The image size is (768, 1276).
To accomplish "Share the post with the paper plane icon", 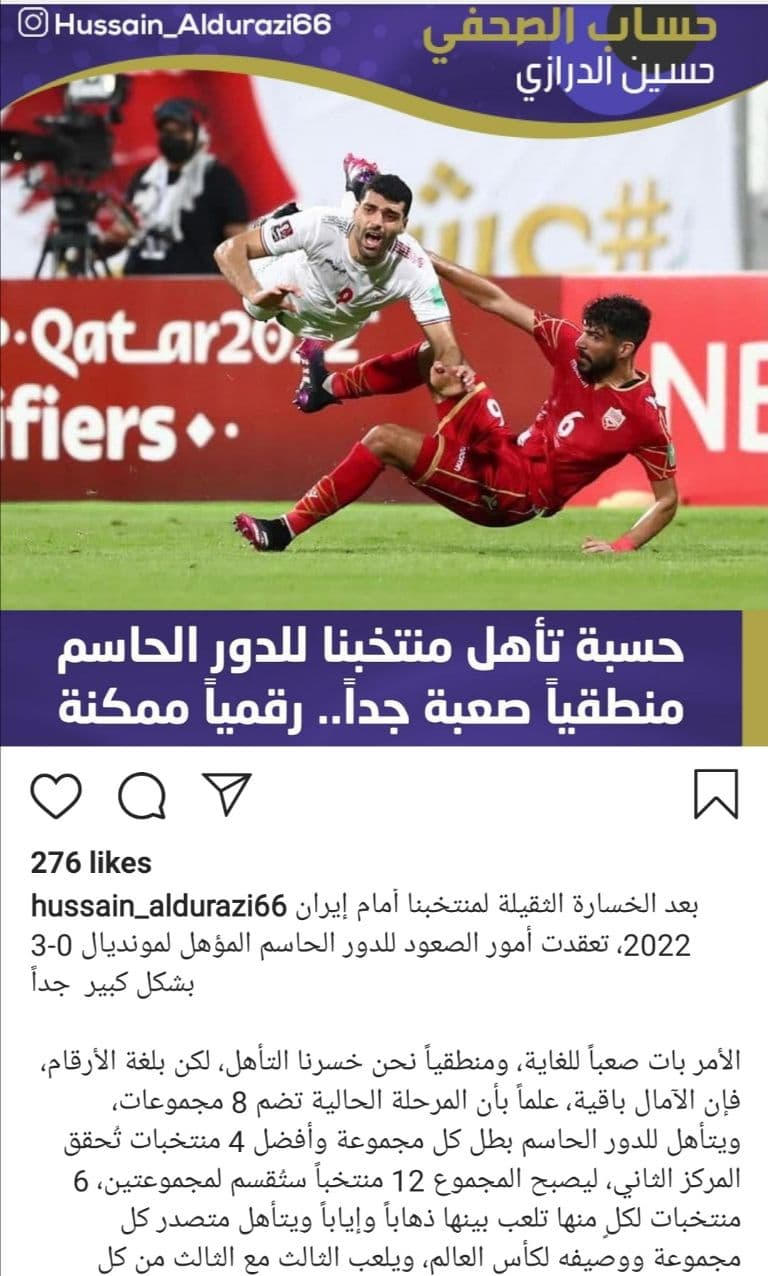I will point(226,794).
